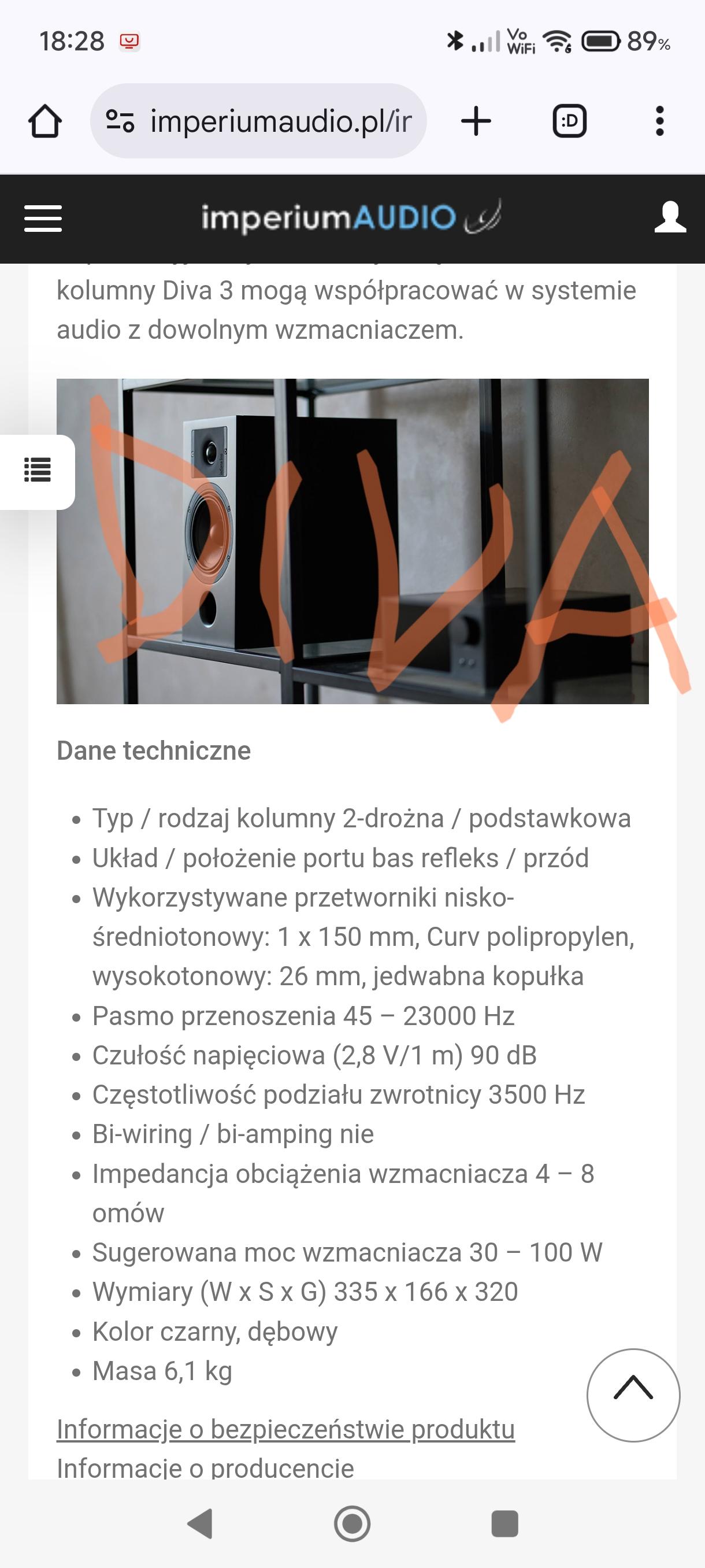Jump back to top with arrow button
The width and height of the screenshot is (705, 1568).
(633, 1395)
